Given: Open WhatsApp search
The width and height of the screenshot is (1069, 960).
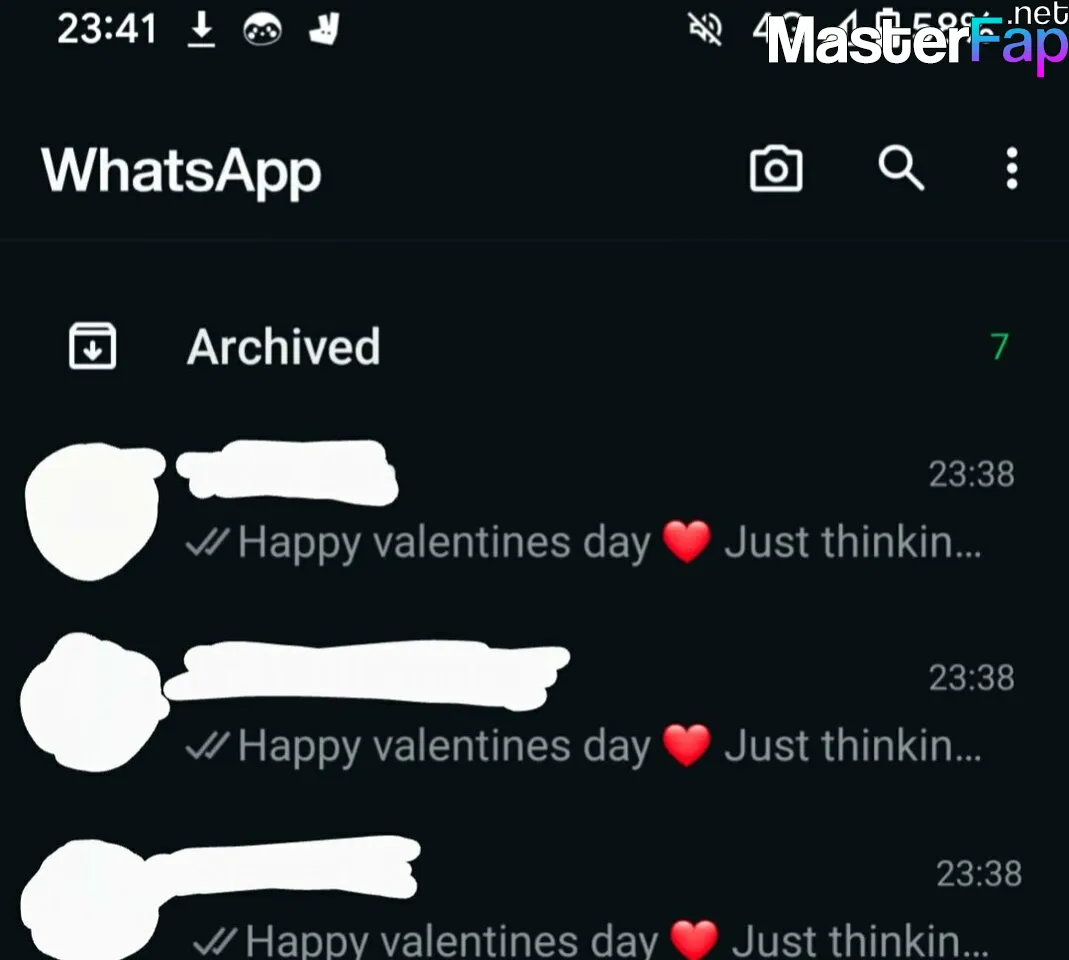Looking at the screenshot, I should tap(901, 168).
